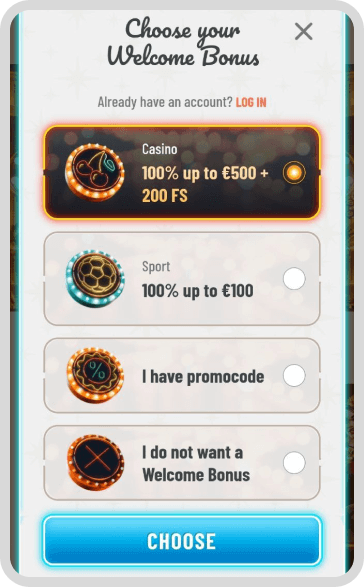
Task: Select the Sport 100% up to €100 bonus
Action: pos(182,279)
